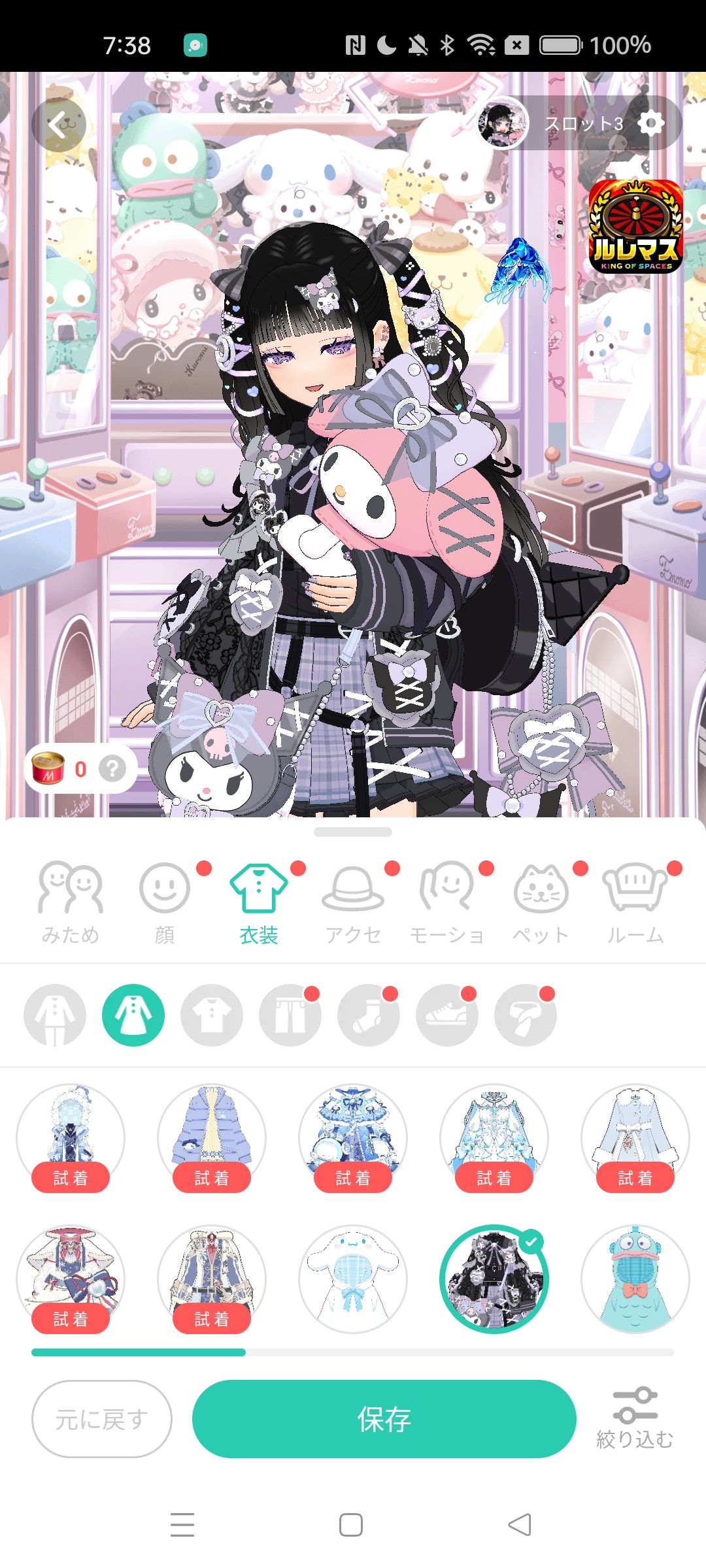
Task: Select the Cinnamoroll white costume
Action: 353,1279
